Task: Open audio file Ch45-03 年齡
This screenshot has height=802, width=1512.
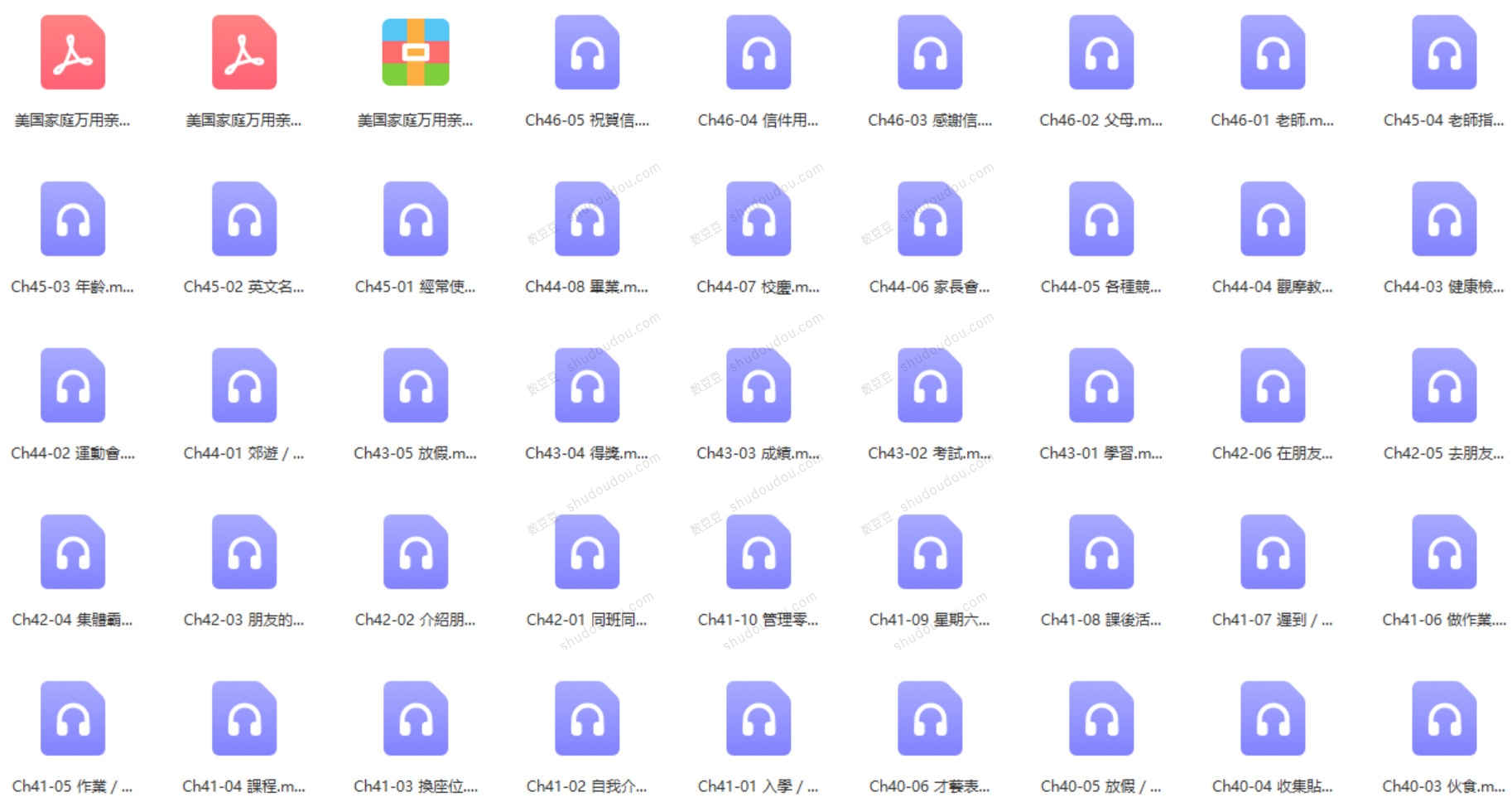Action: (x=73, y=220)
